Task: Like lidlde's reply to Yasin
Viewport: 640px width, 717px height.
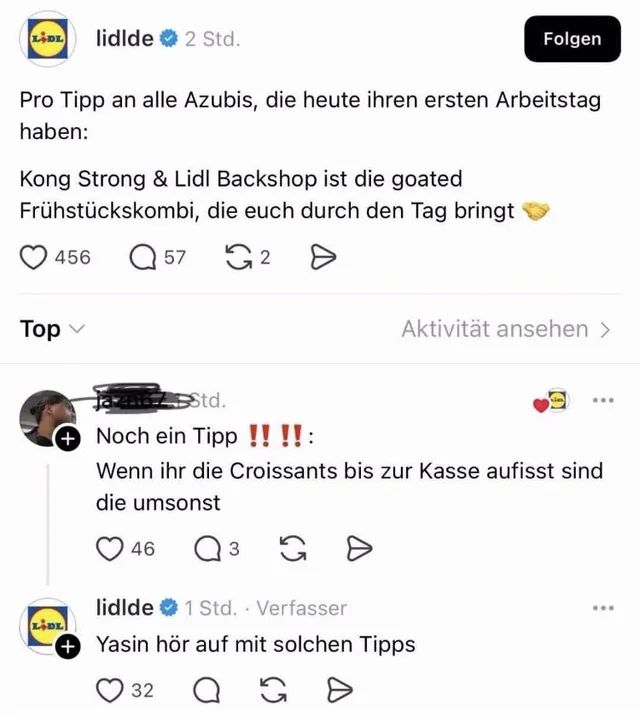Action: pyautogui.click(x=110, y=690)
